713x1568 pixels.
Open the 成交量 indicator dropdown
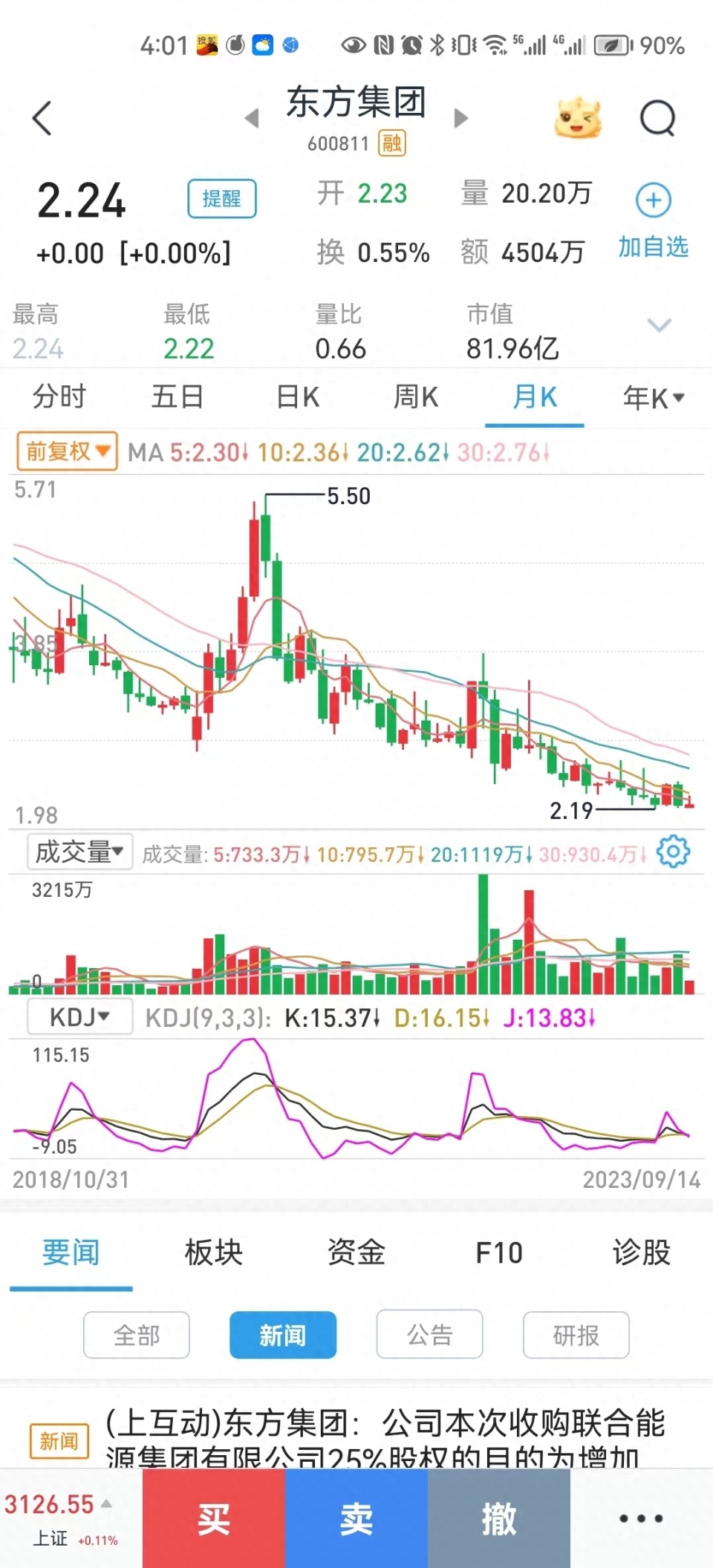[x=80, y=852]
